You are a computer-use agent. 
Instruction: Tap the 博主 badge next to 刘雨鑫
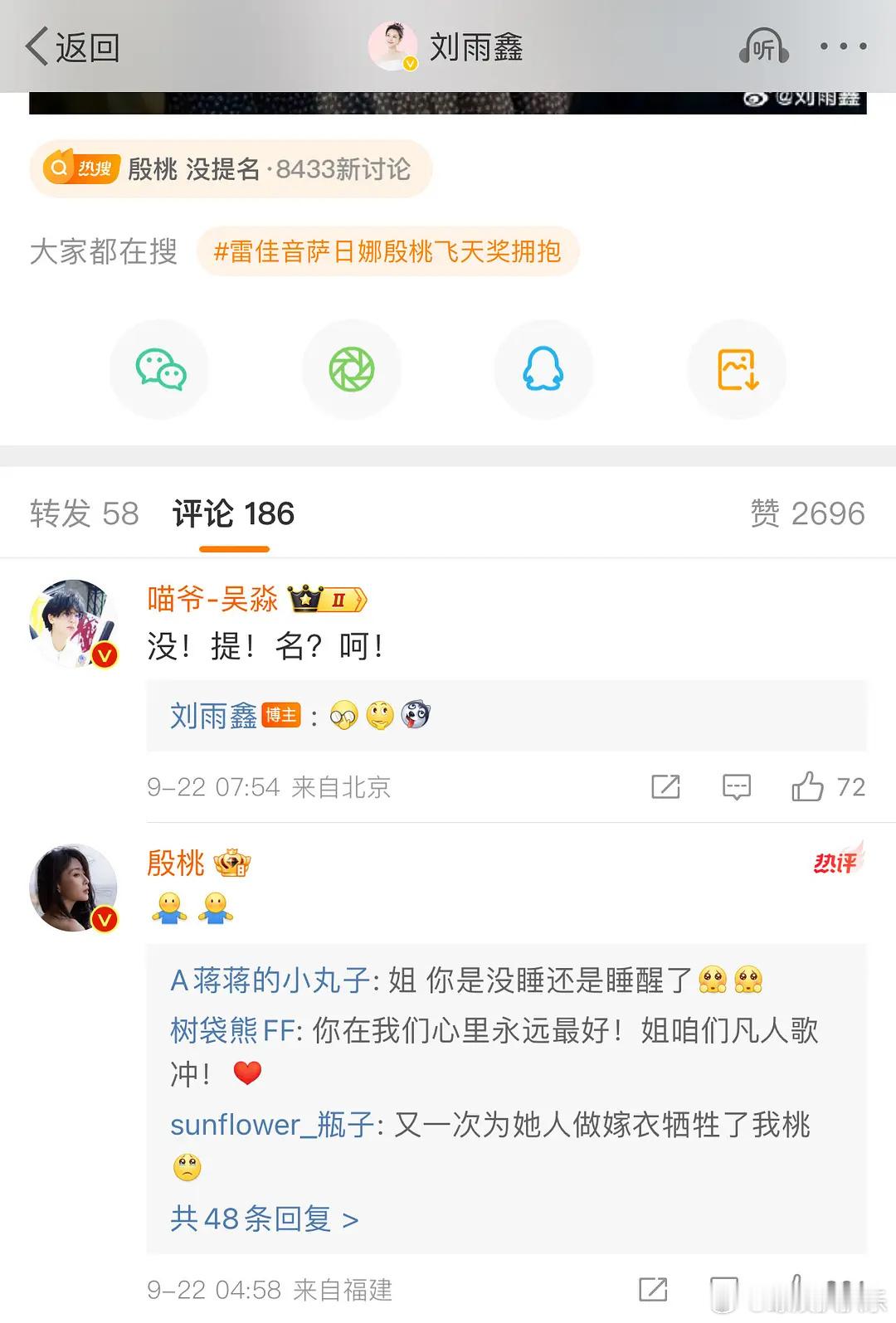click(x=279, y=714)
